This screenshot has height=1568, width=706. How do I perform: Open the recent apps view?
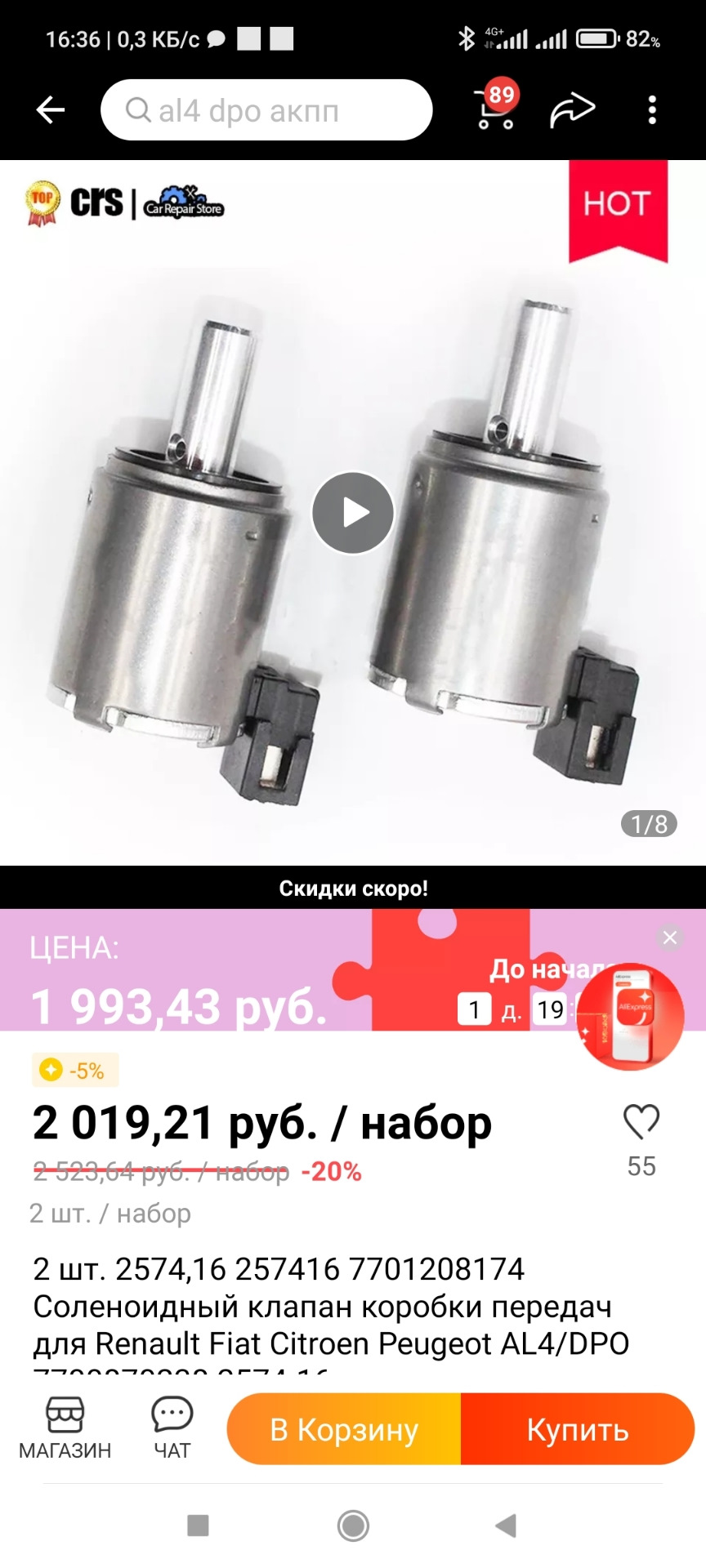pyautogui.click(x=198, y=1525)
